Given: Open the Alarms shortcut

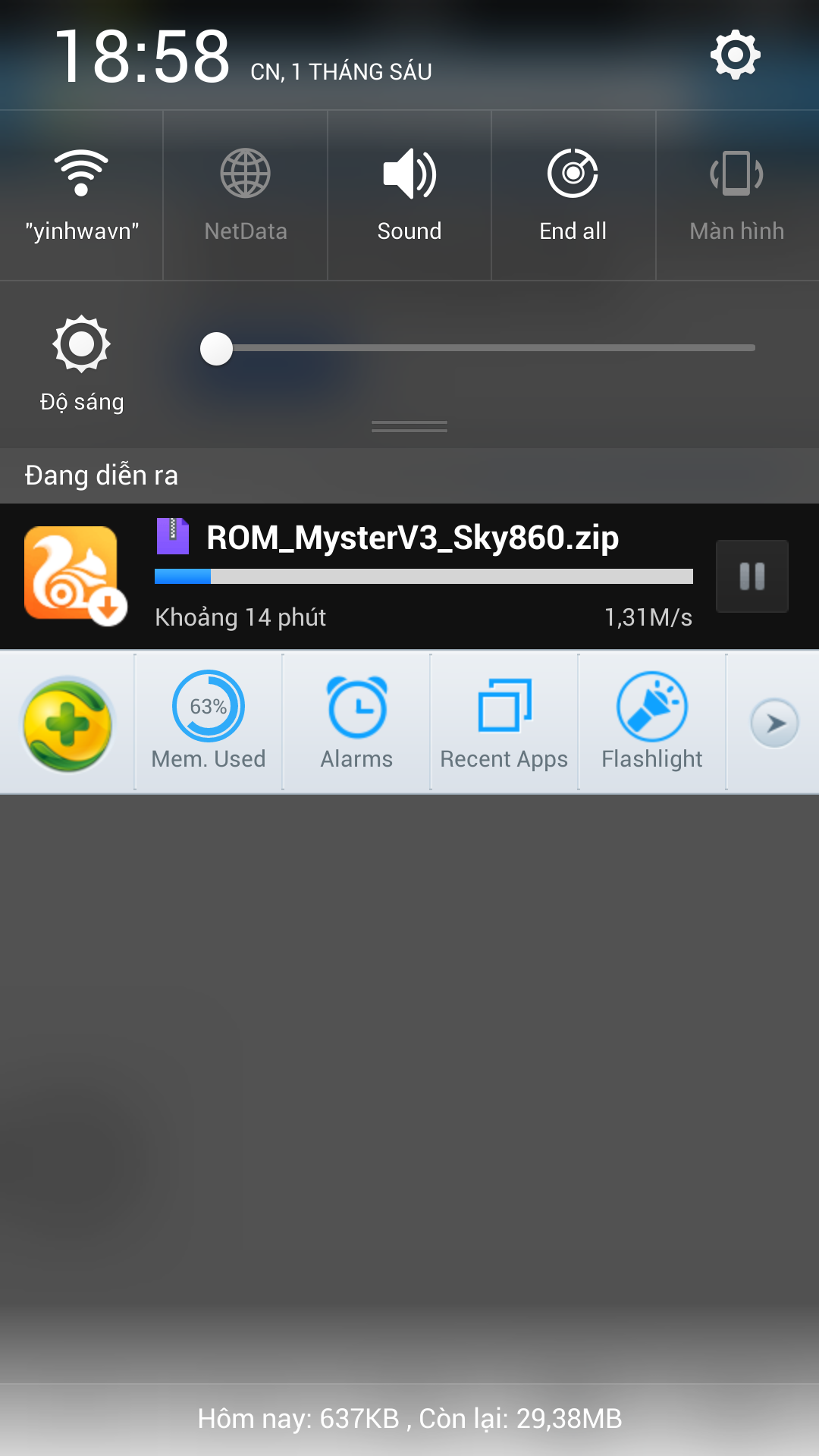Looking at the screenshot, I should [x=356, y=721].
